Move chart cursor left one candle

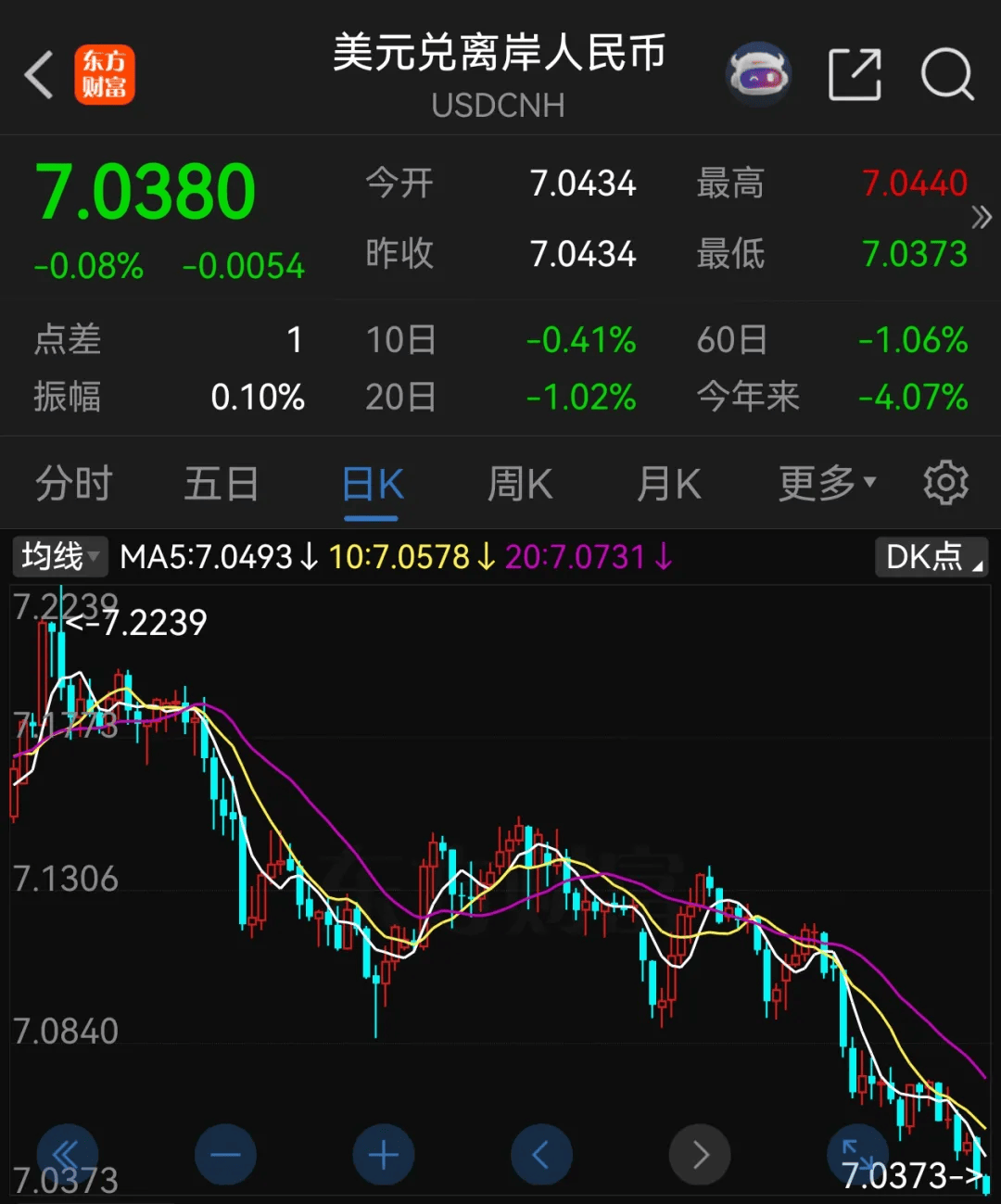pos(541,1155)
